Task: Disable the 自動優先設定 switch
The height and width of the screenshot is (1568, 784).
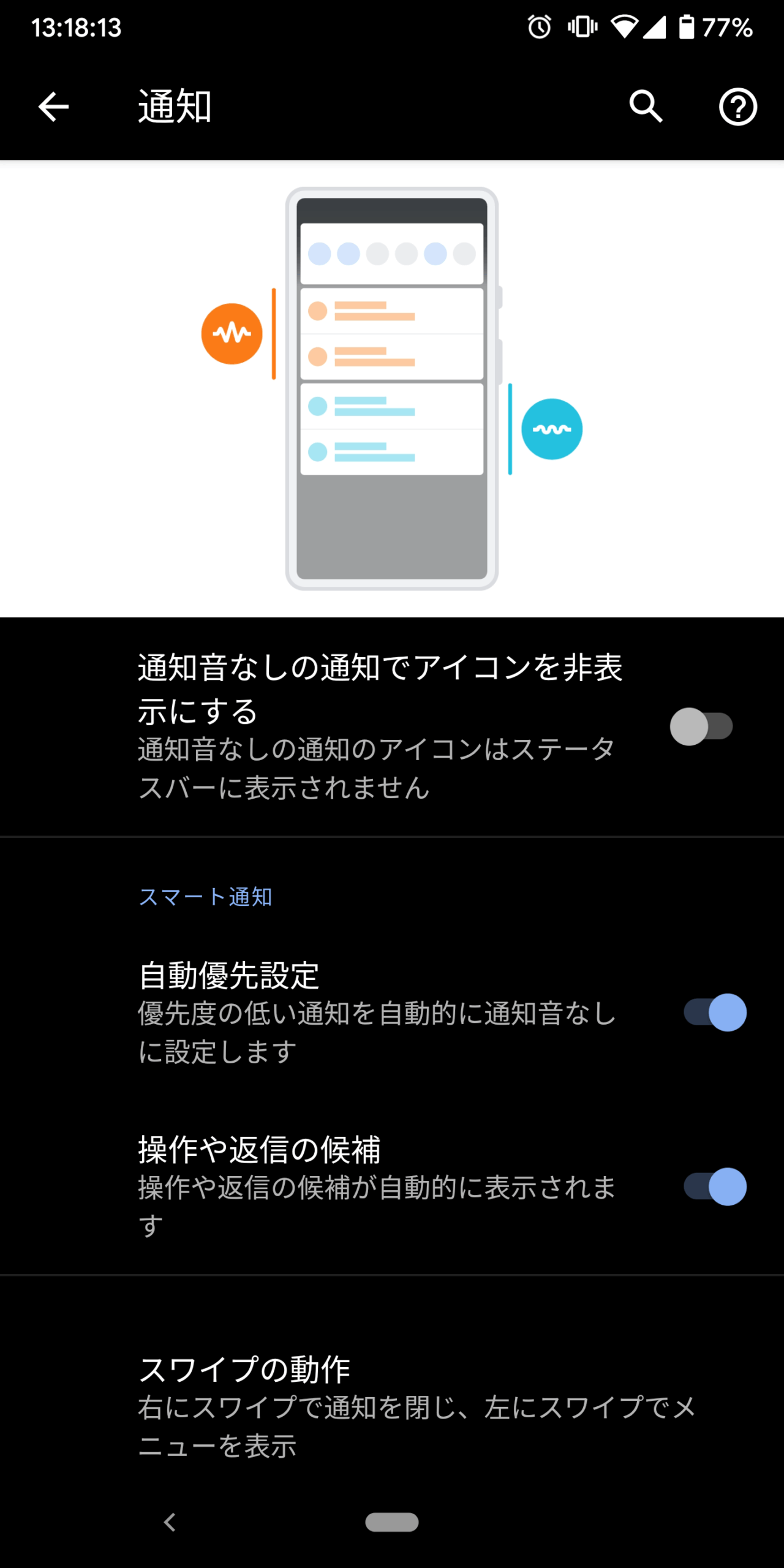Action: coord(715,1012)
